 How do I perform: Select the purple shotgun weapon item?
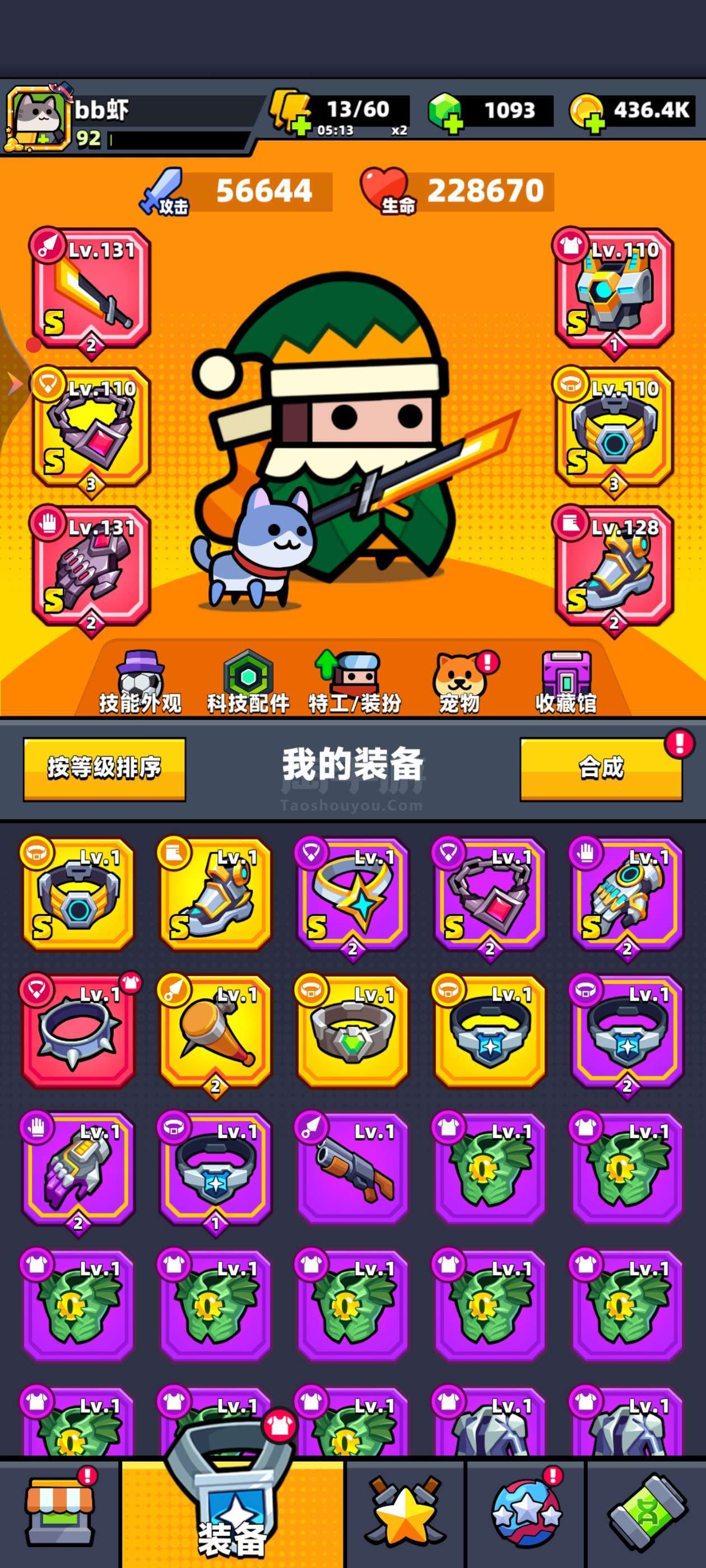(x=352, y=1168)
